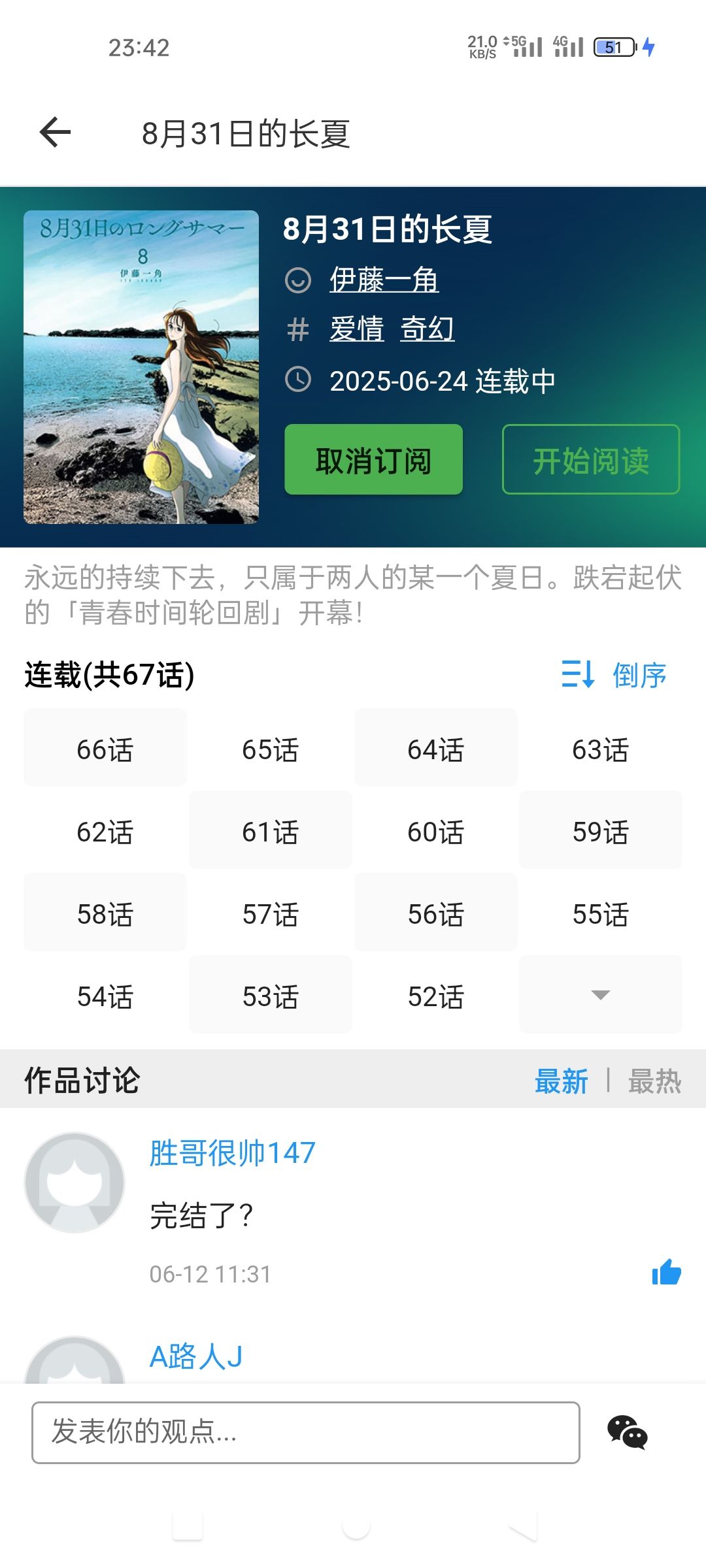This screenshot has height=1568, width=706.
Task: Expand the full chapter list
Action: tap(600, 995)
